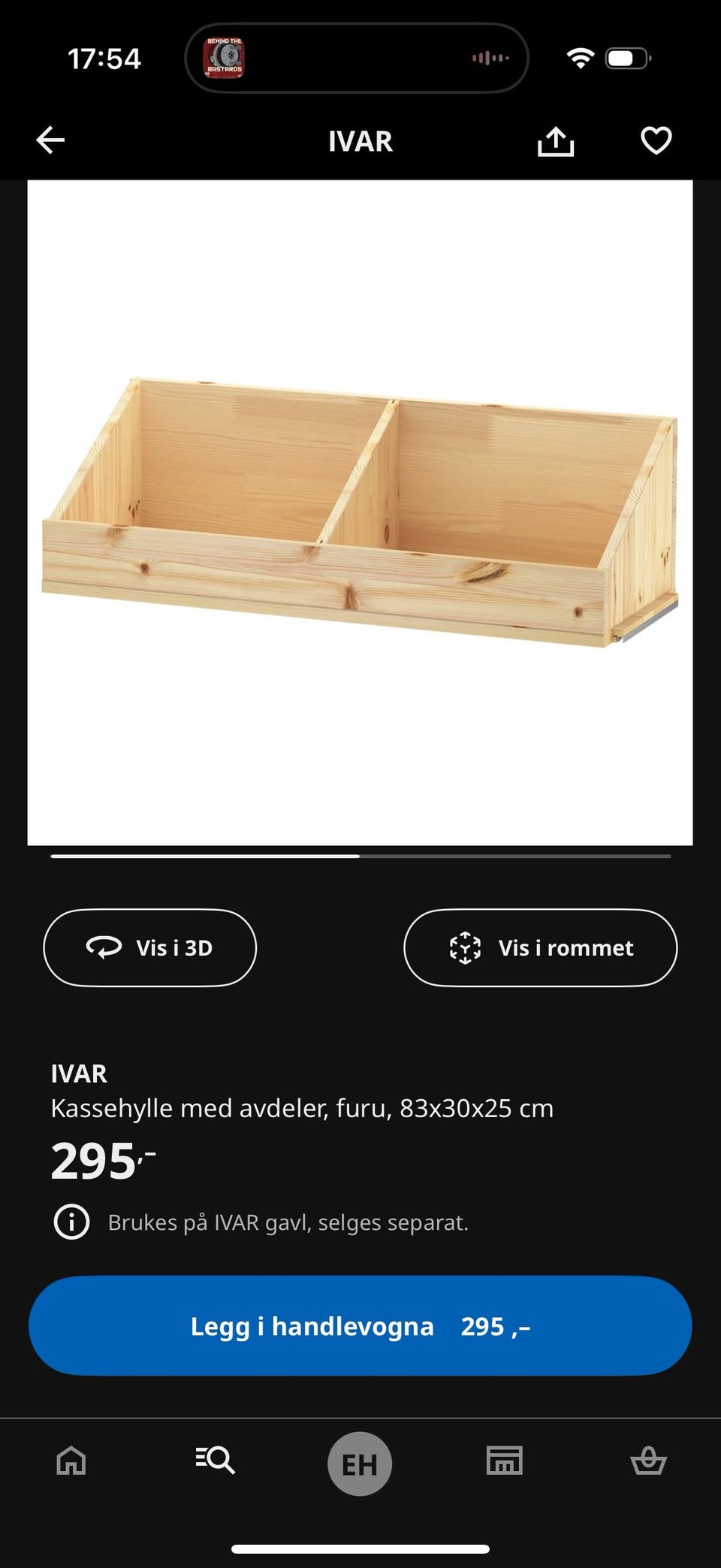Tap the Kassehylle med avdeler description text
This screenshot has height=1568, width=721.
[302, 1107]
